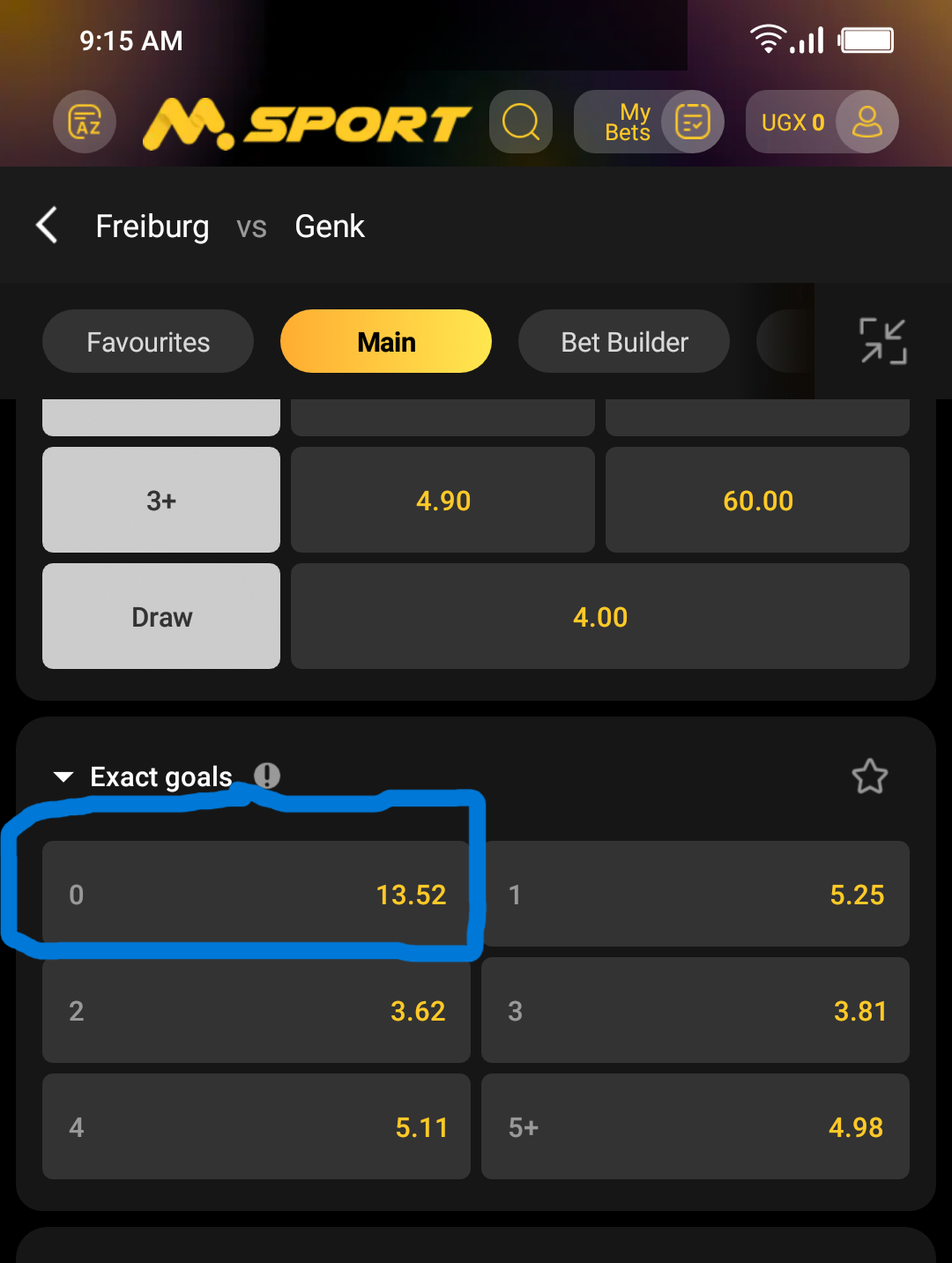This screenshot has width=952, height=1263.
Task: Collapse the Exact goals section
Action: [x=63, y=776]
